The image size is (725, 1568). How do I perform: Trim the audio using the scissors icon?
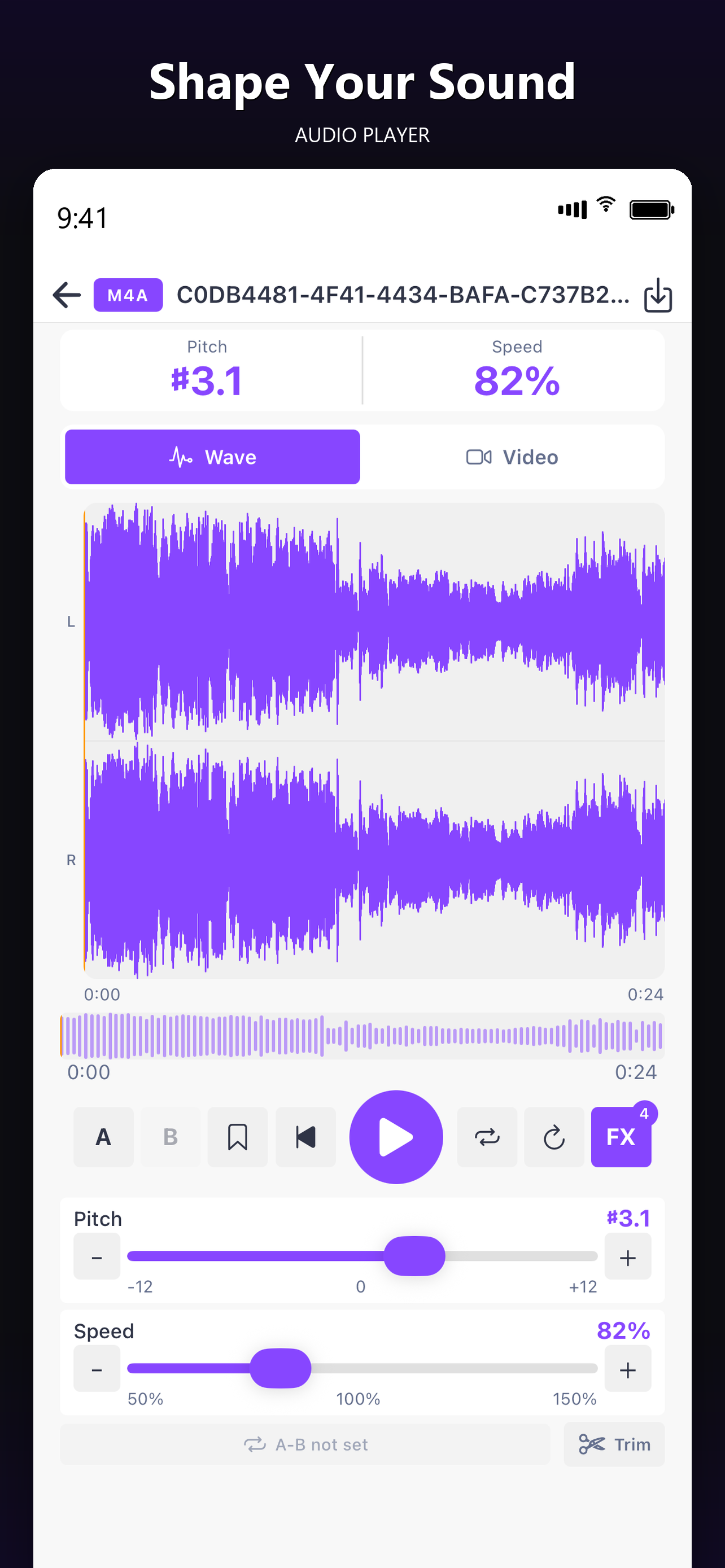[x=614, y=1444]
